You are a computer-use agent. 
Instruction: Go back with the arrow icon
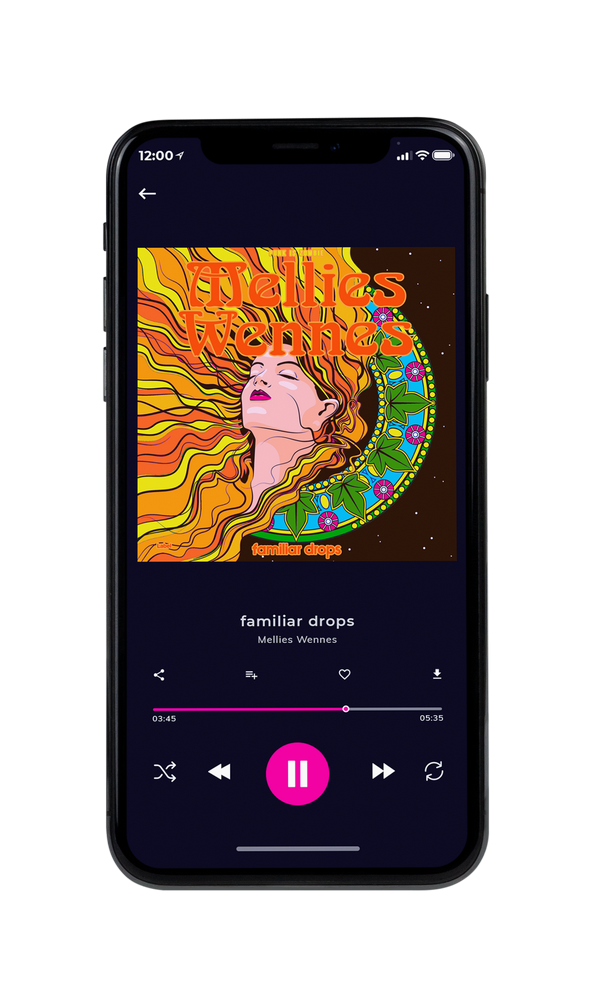click(147, 194)
